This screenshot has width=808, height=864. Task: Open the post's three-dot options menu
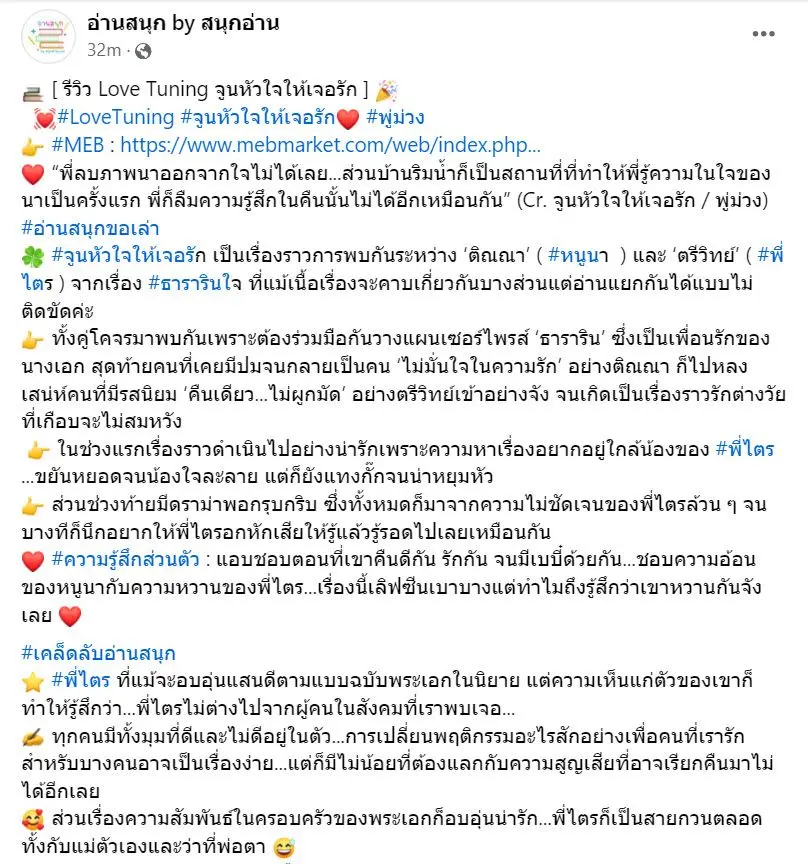click(763, 34)
